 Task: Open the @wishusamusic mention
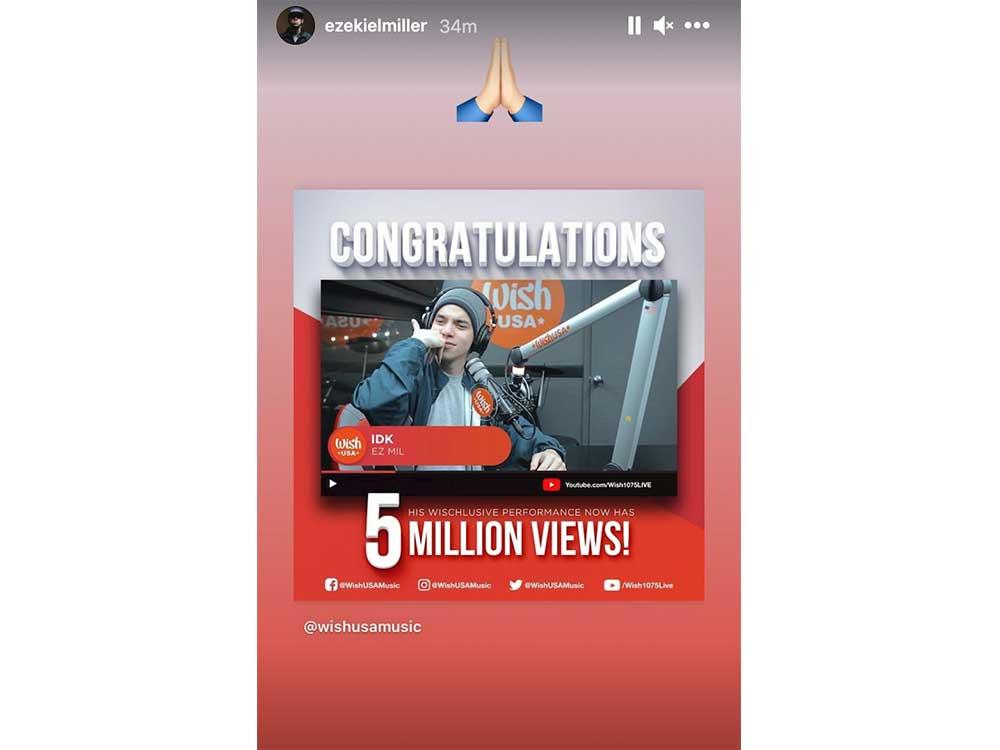(x=363, y=627)
